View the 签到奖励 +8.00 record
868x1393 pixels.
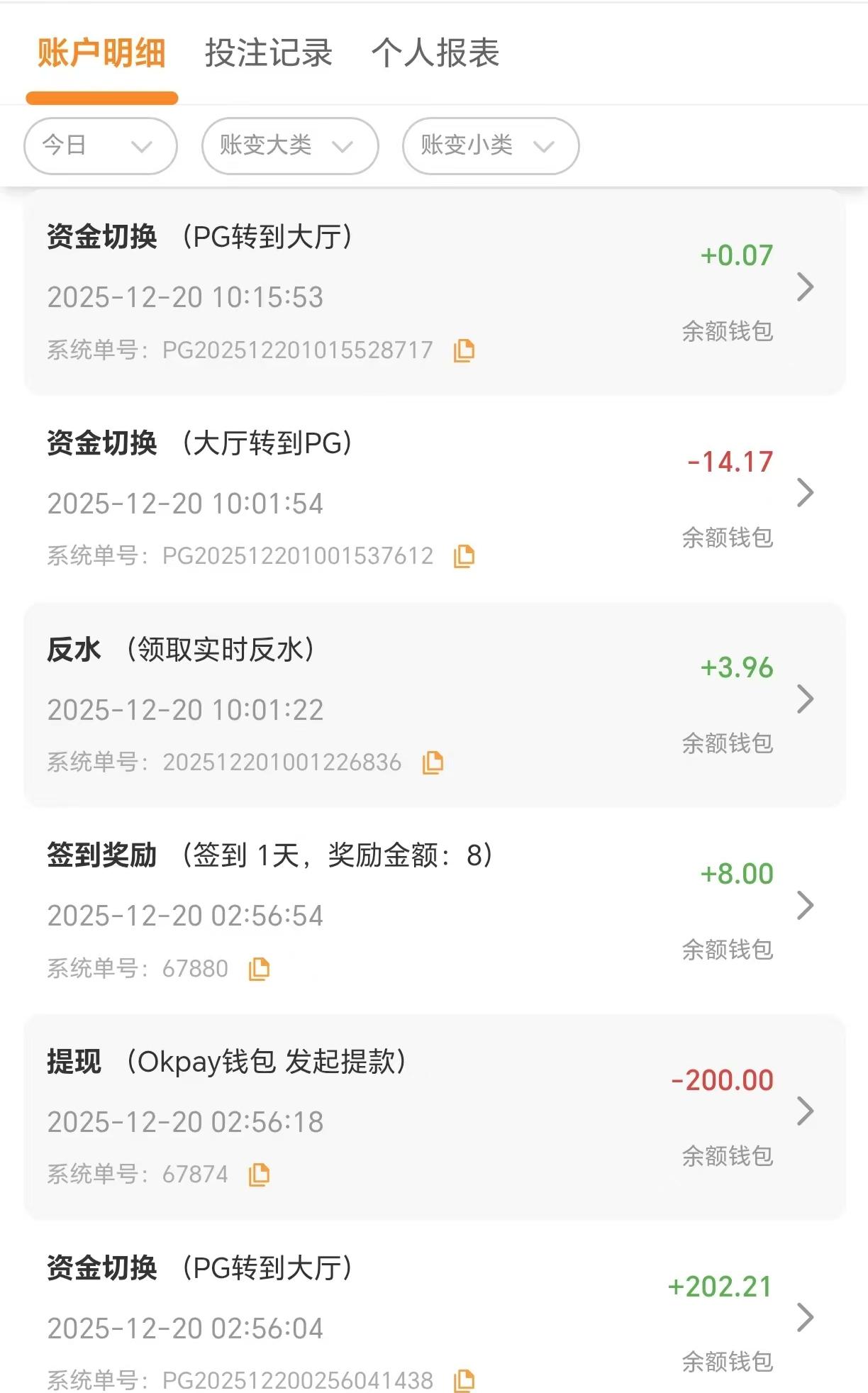click(804, 905)
